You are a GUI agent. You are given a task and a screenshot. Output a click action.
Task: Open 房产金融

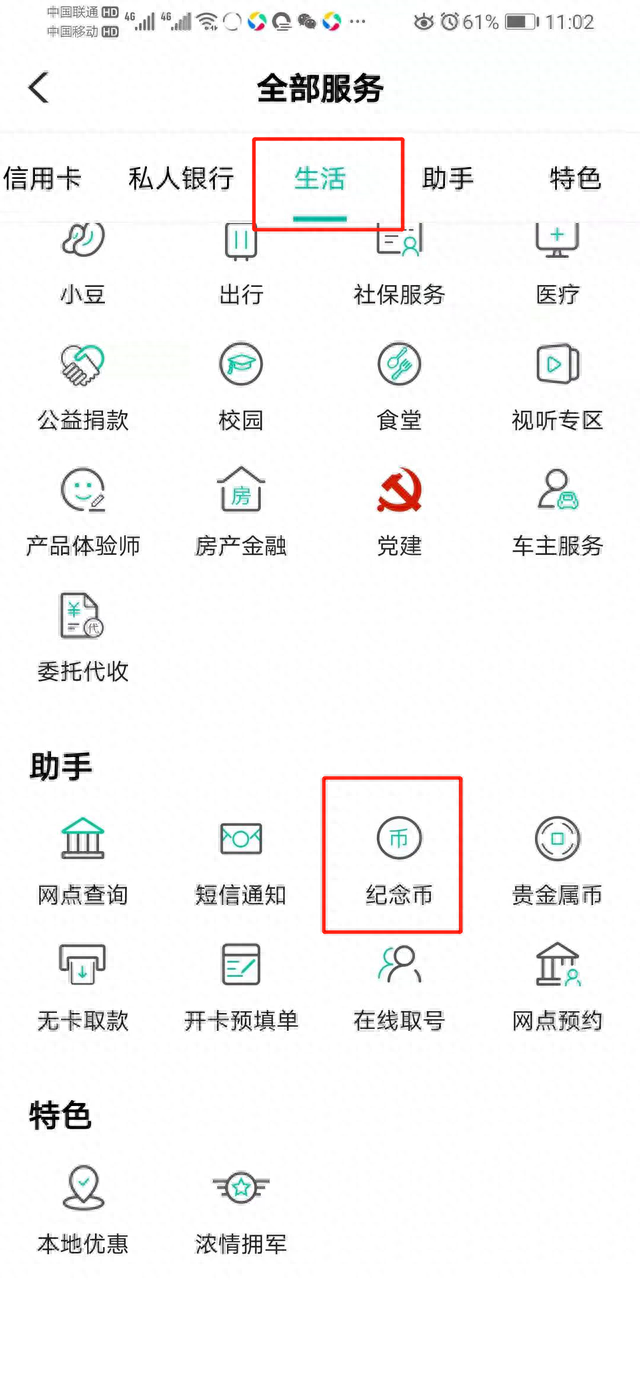[241, 511]
